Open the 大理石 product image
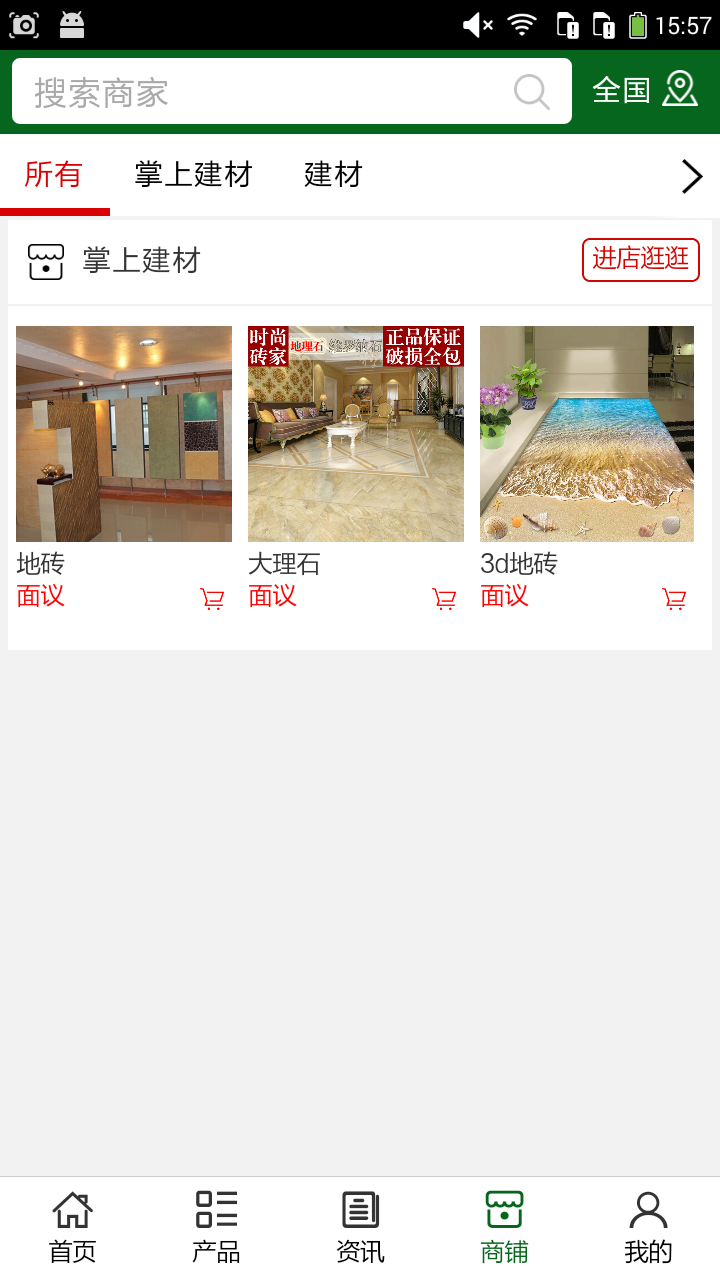The image size is (720, 1280). coord(356,434)
